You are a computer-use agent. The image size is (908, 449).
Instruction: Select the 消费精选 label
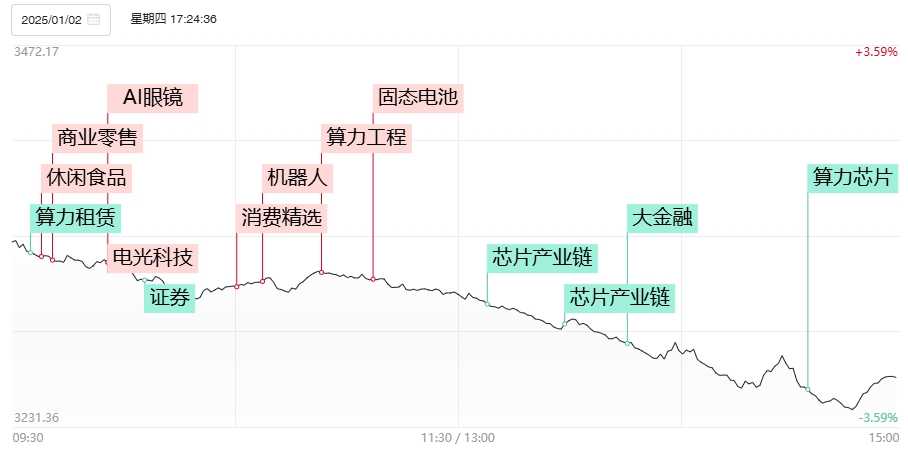[281, 217]
